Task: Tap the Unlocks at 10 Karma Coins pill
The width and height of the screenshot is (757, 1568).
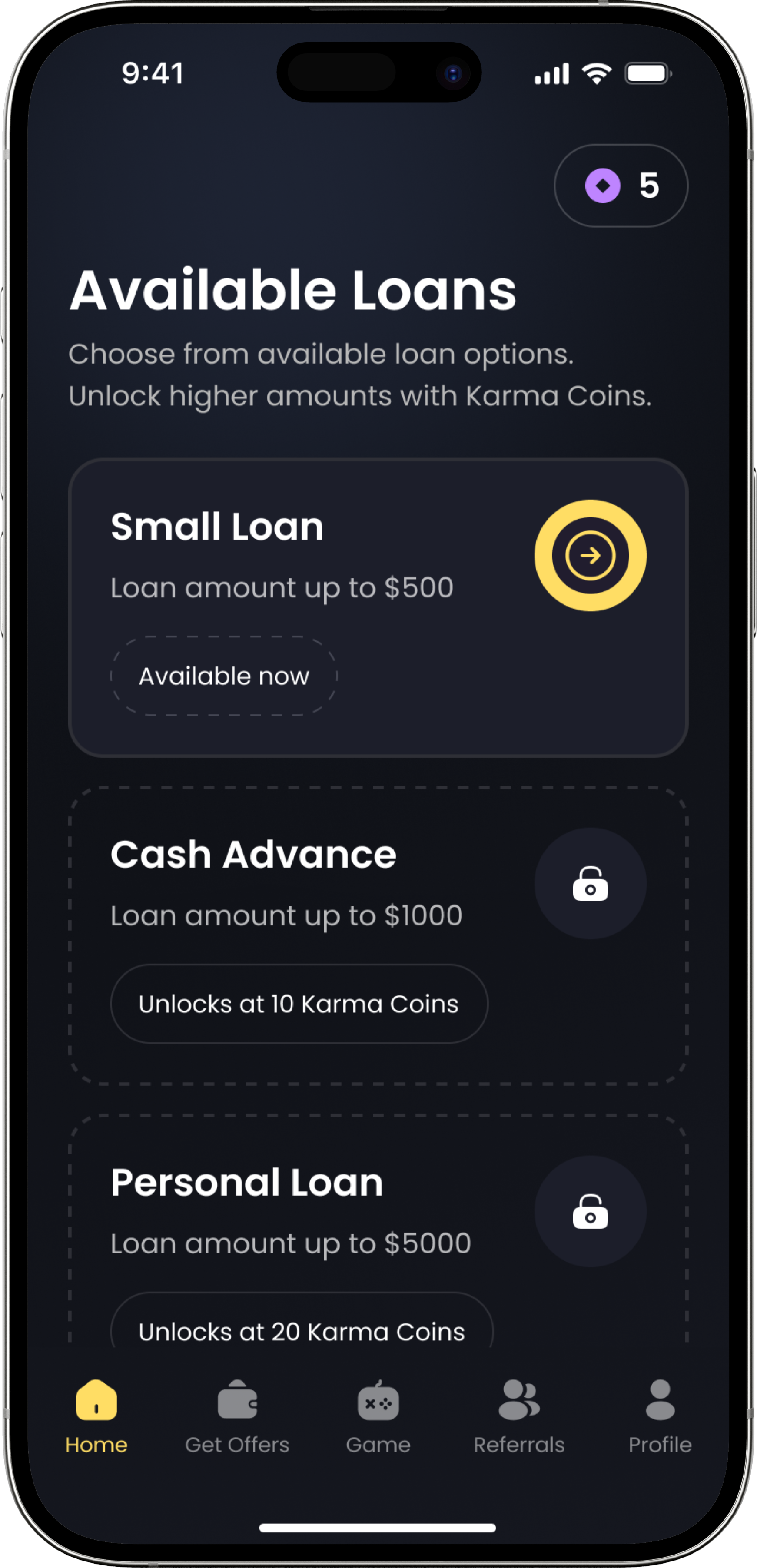Action: tap(299, 1004)
